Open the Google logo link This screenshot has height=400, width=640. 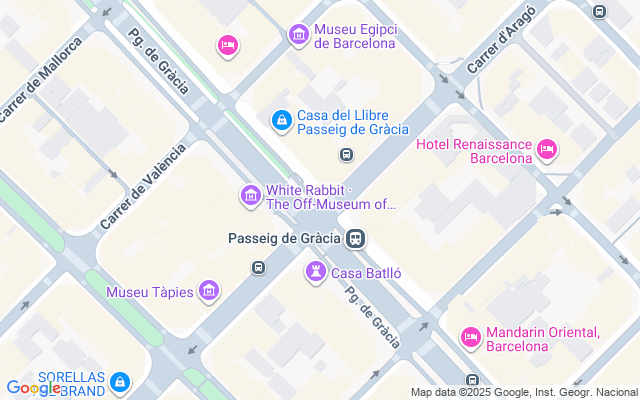point(33,388)
